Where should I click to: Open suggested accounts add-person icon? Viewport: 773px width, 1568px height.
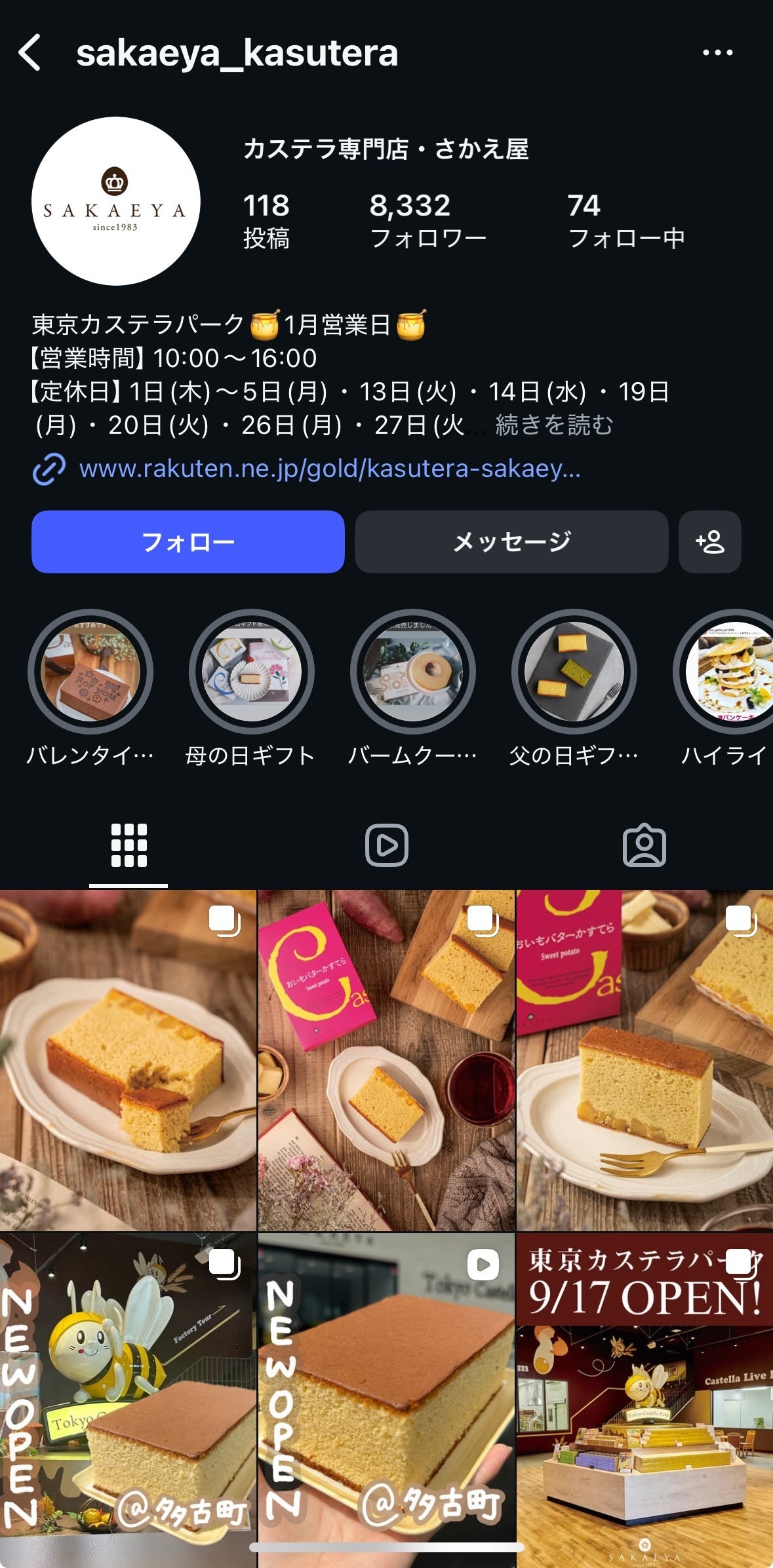pyautogui.click(x=710, y=542)
